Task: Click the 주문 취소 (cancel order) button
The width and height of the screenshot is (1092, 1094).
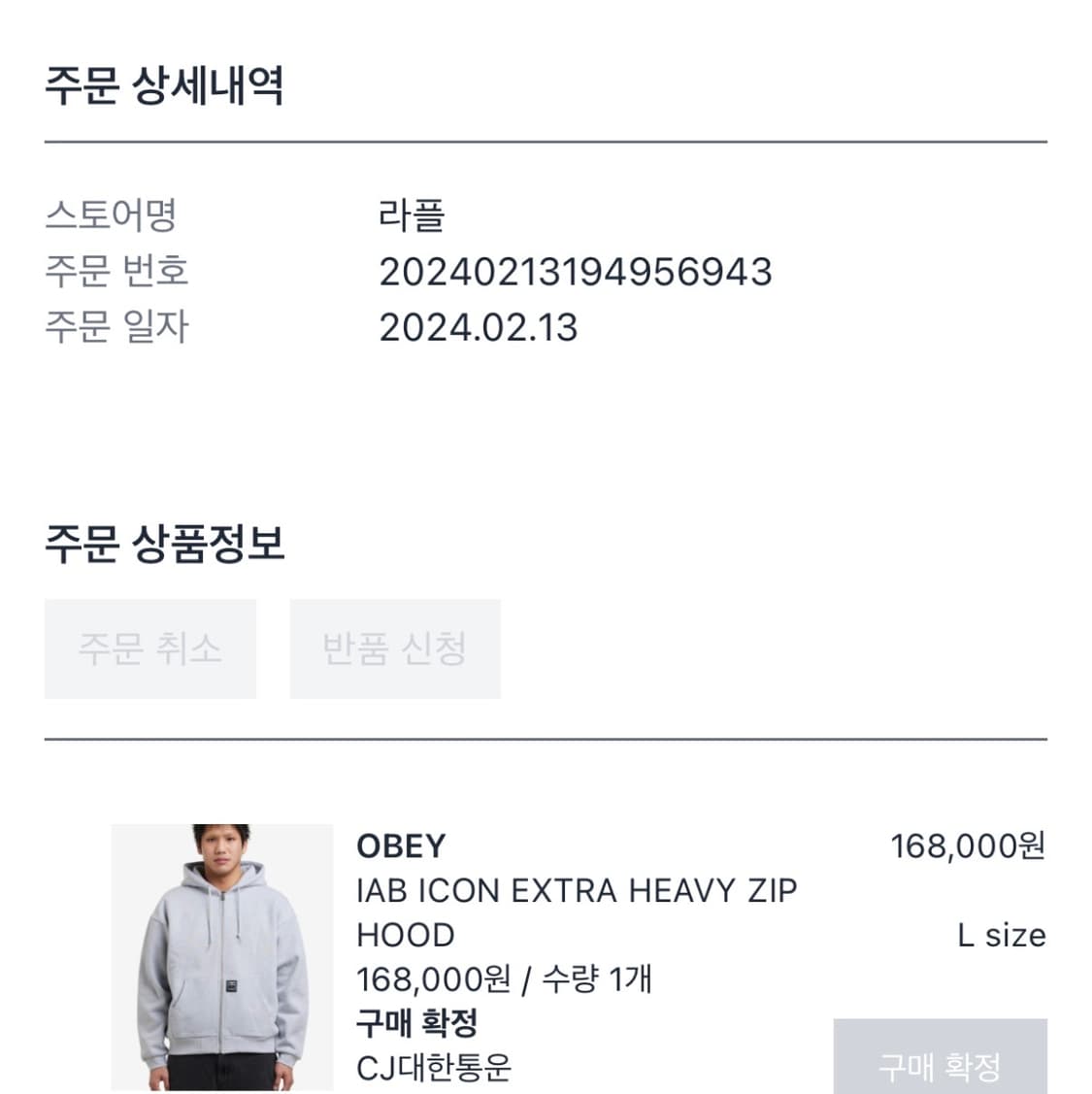Action: [150, 647]
